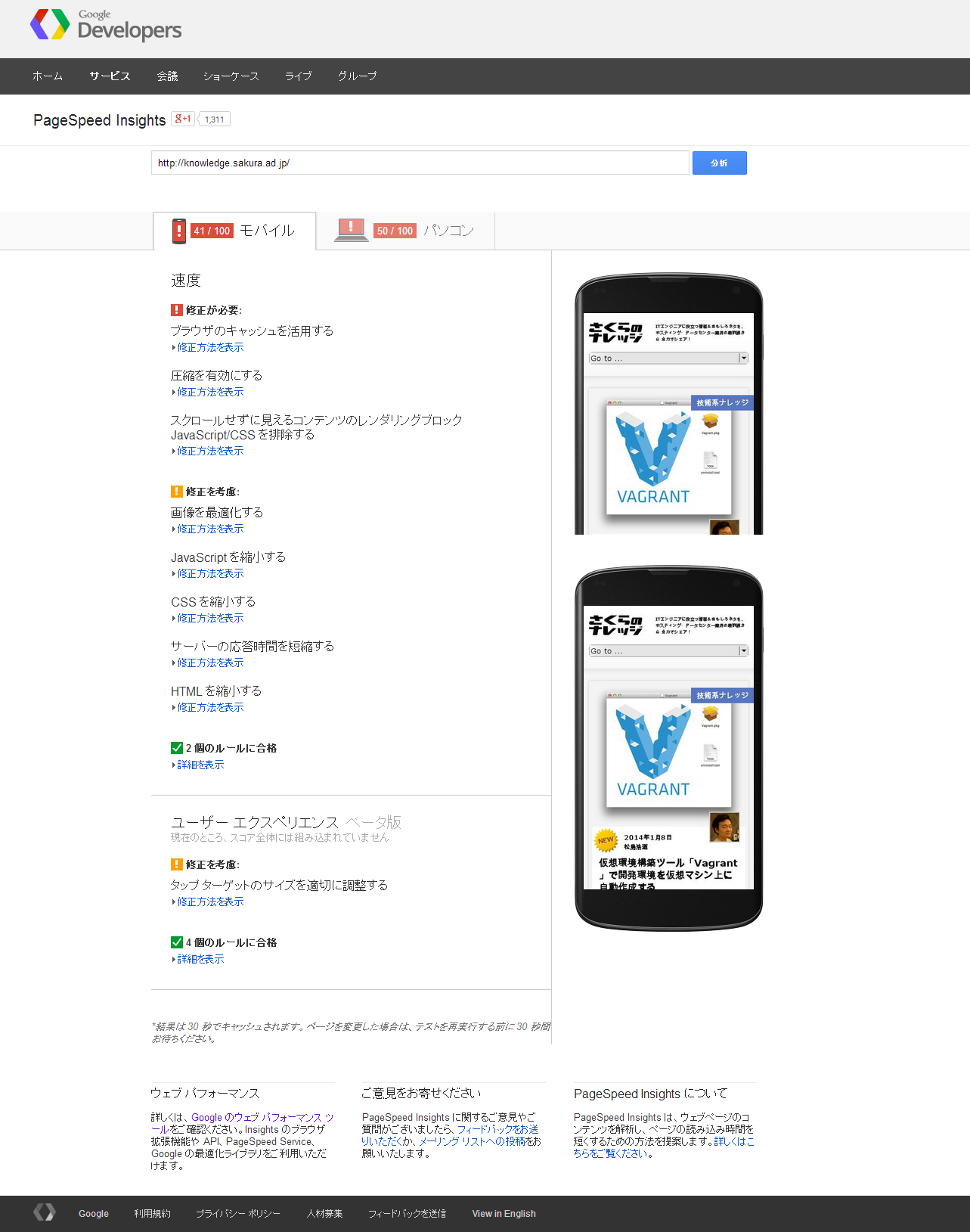Viewport: 970px width, 1232px height.
Task: Open グループ in the navigation bar
Action: pyautogui.click(x=357, y=76)
